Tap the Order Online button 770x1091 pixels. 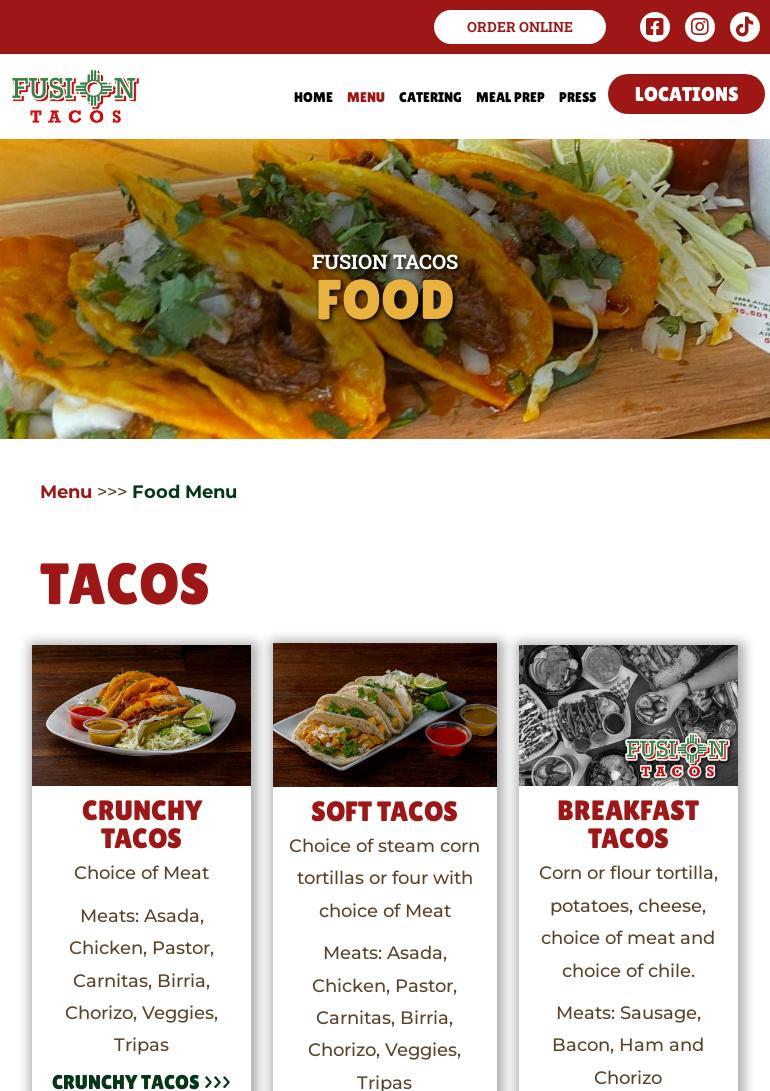click(519, 27)
